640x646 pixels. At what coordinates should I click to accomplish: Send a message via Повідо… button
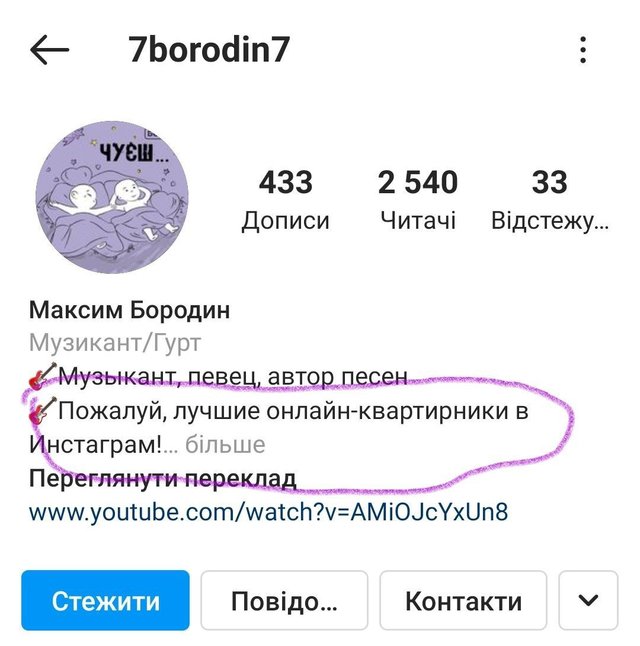[x=284, y=601]
